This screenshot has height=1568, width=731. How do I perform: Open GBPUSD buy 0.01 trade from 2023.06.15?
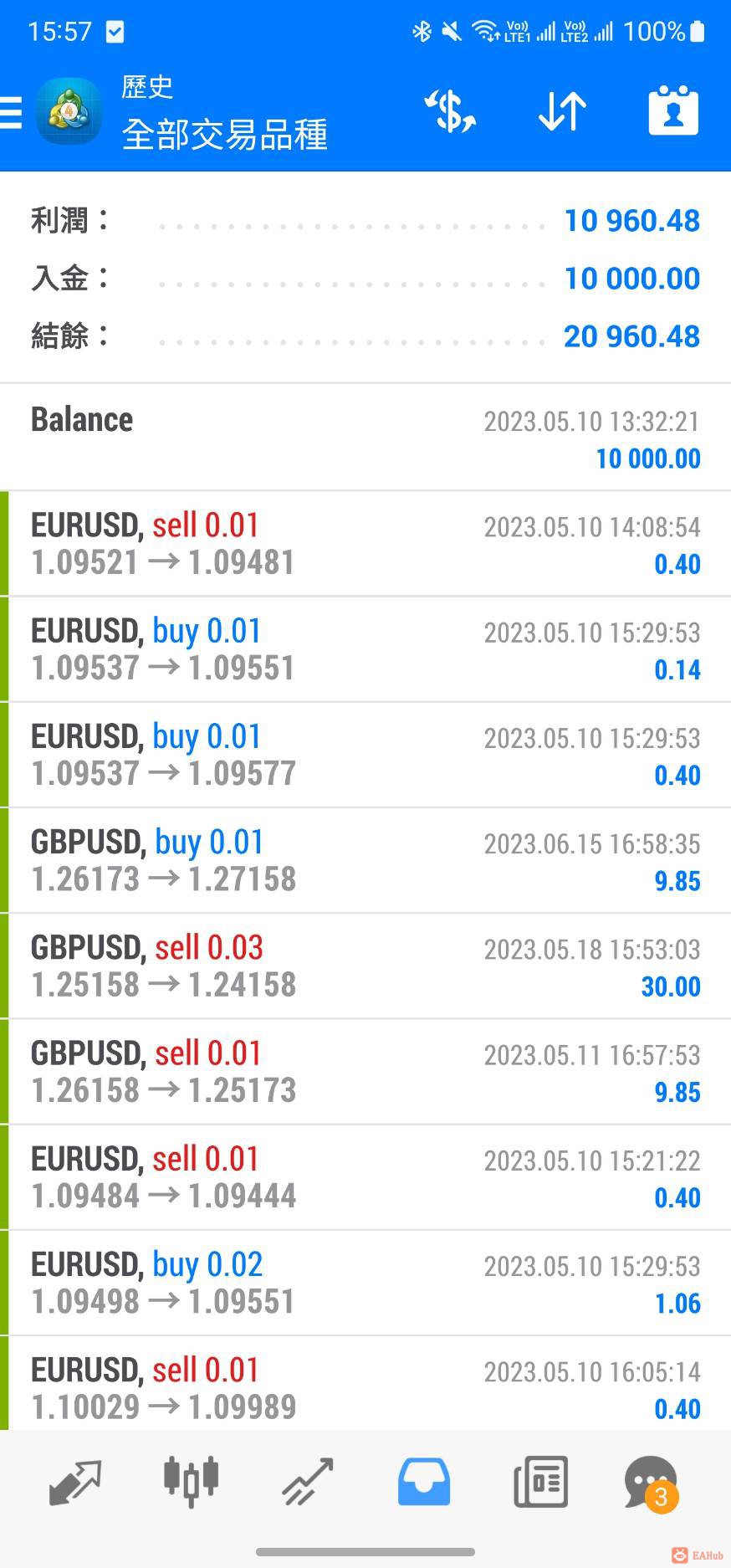tap(365, 861)
